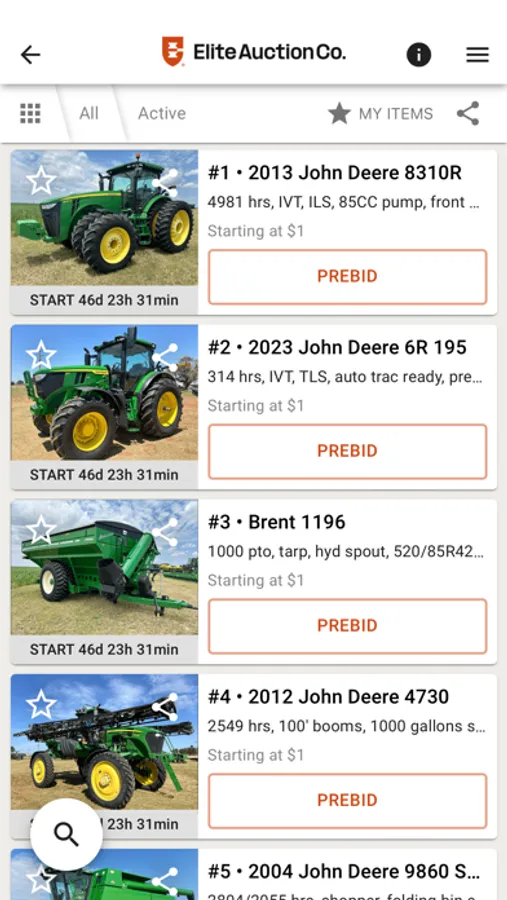Star the 2013 John Deere 8310R
507x900 pixels.
(x=41, y=181)
